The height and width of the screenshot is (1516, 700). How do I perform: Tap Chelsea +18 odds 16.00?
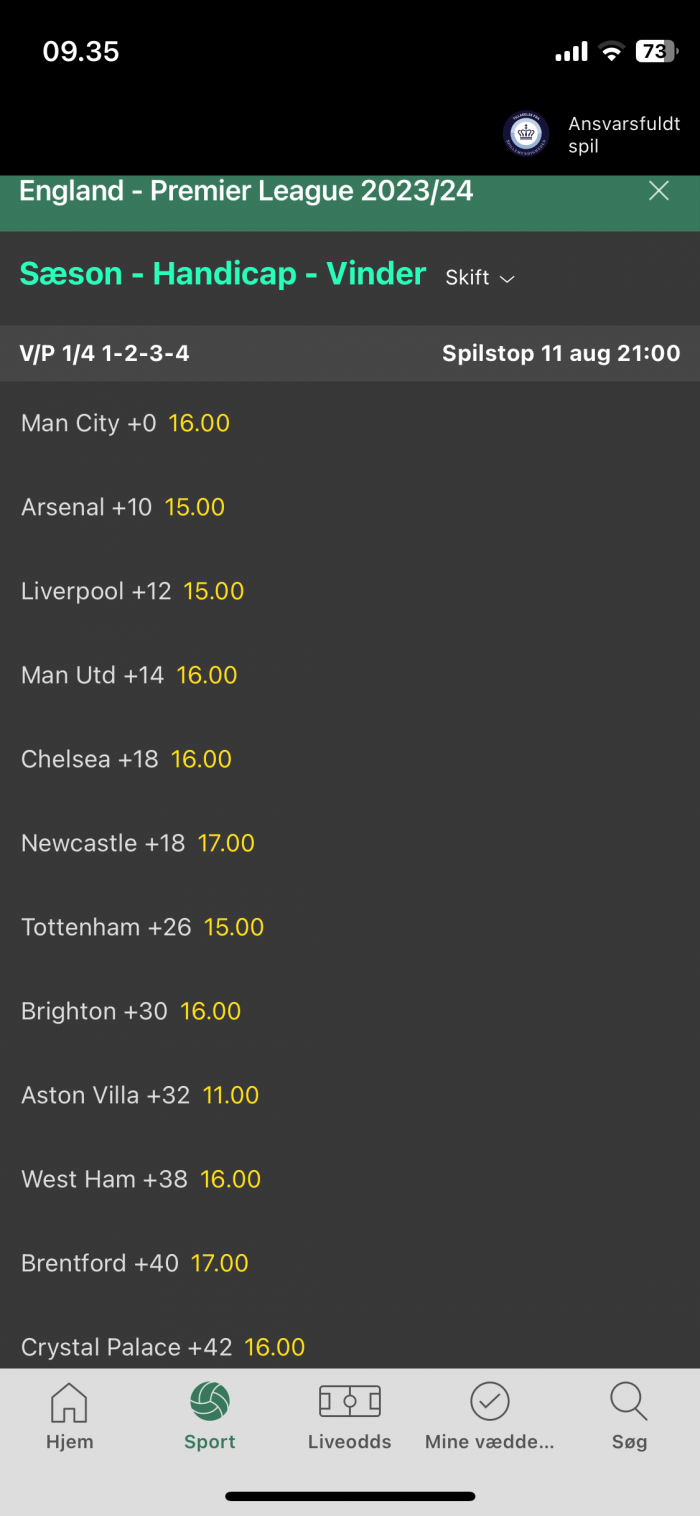click(350, 759)
